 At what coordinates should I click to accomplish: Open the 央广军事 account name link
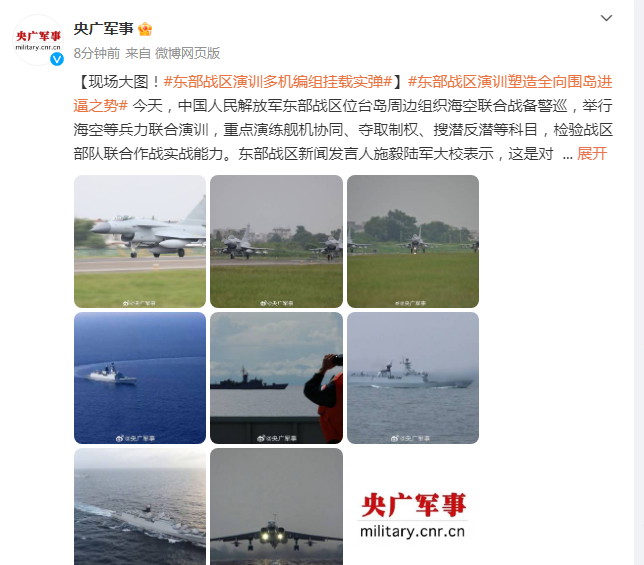click(x=104, y=28)
